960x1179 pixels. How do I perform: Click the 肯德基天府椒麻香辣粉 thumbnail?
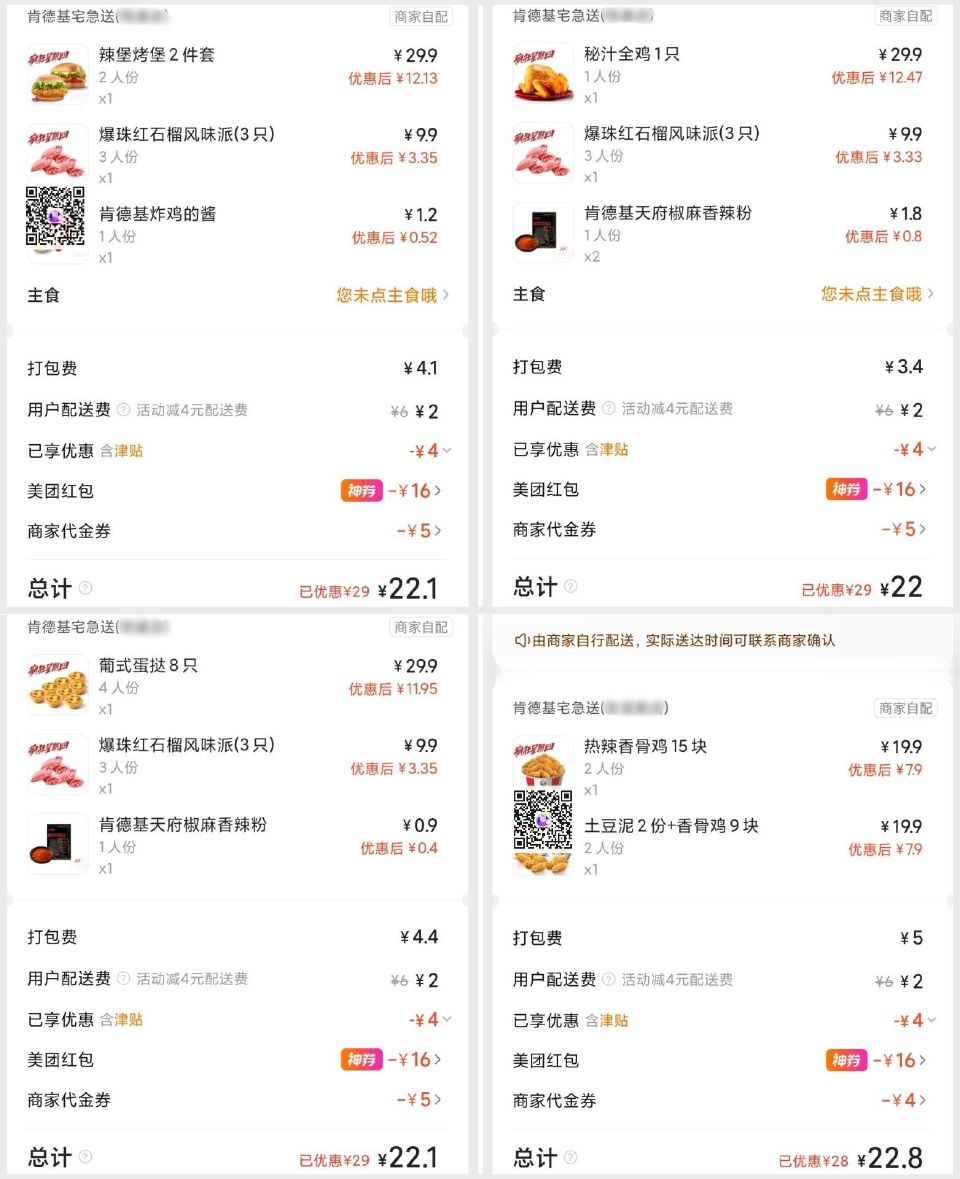(x=542, y=231)
